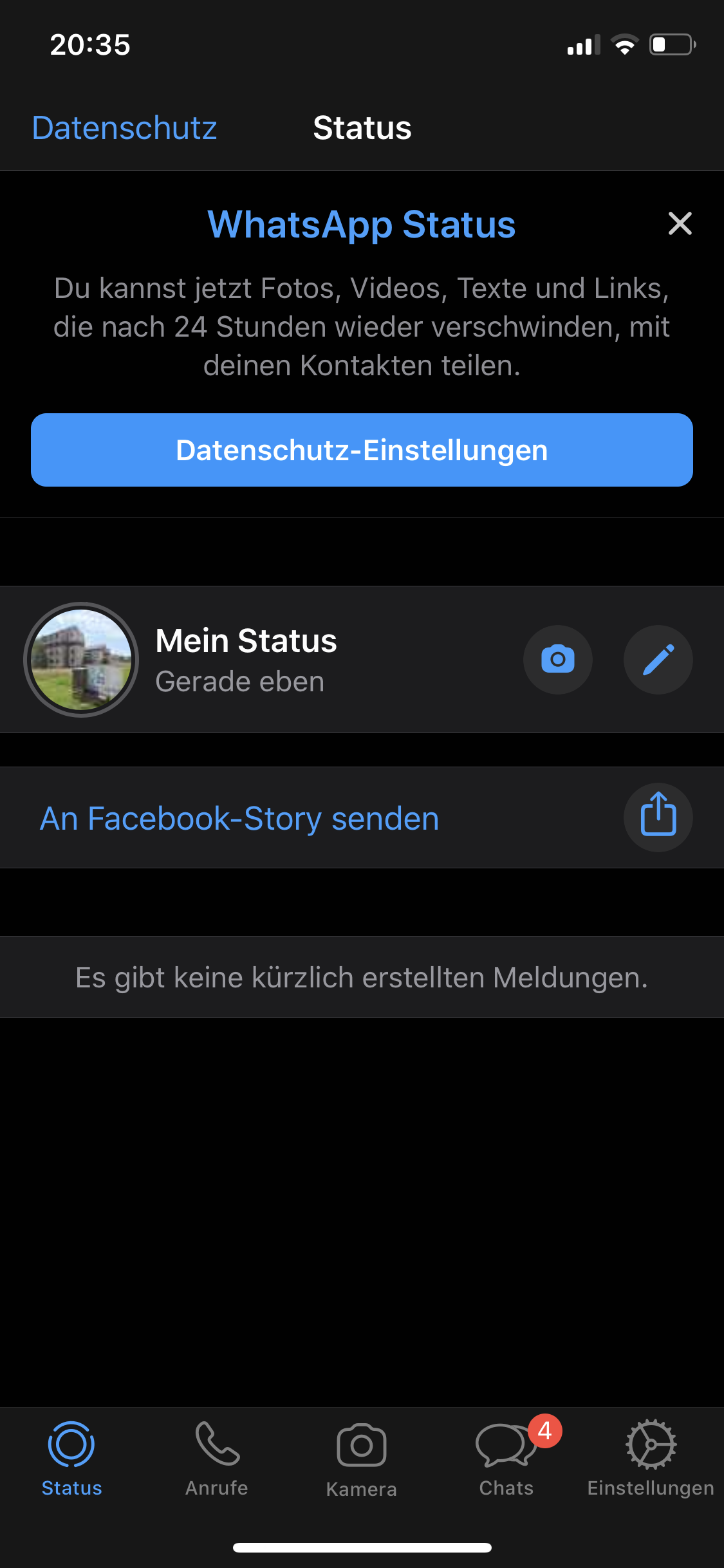Dismiss the WhatsApp Status banner
Viewport: 724px width, 1568px height.
tap(680, 224)
